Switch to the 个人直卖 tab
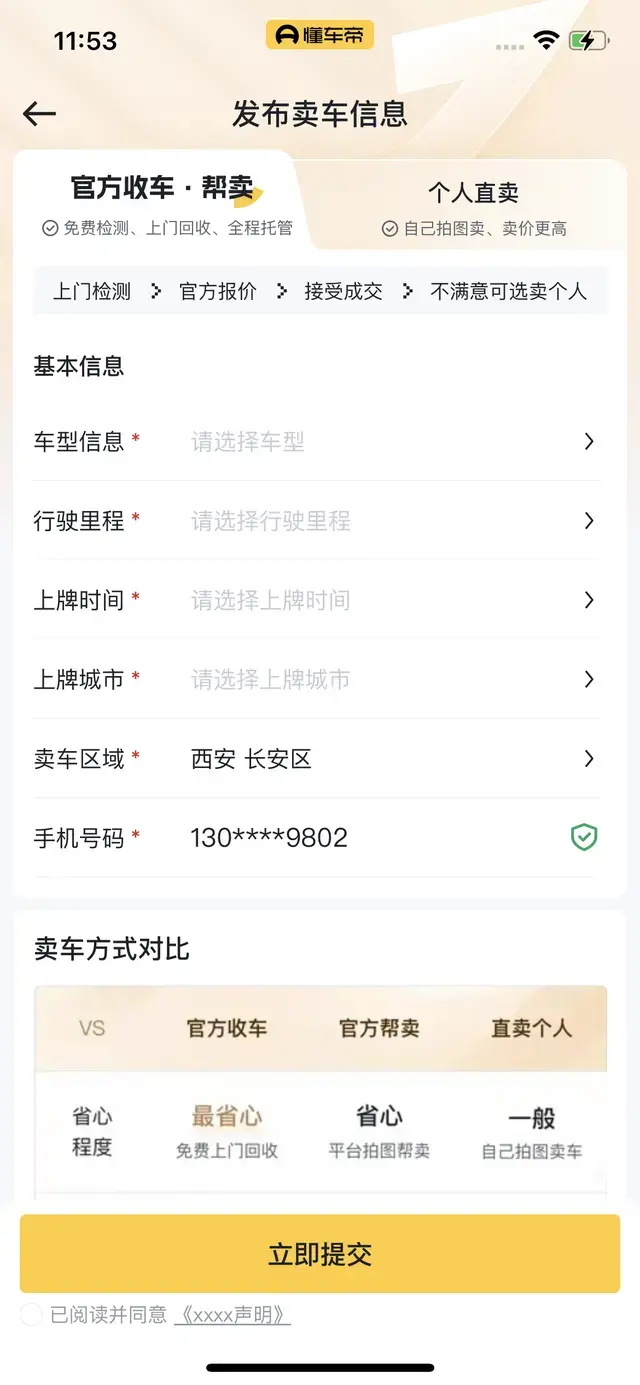Viewport: 640px width, 1385px height. click(474, 207)
